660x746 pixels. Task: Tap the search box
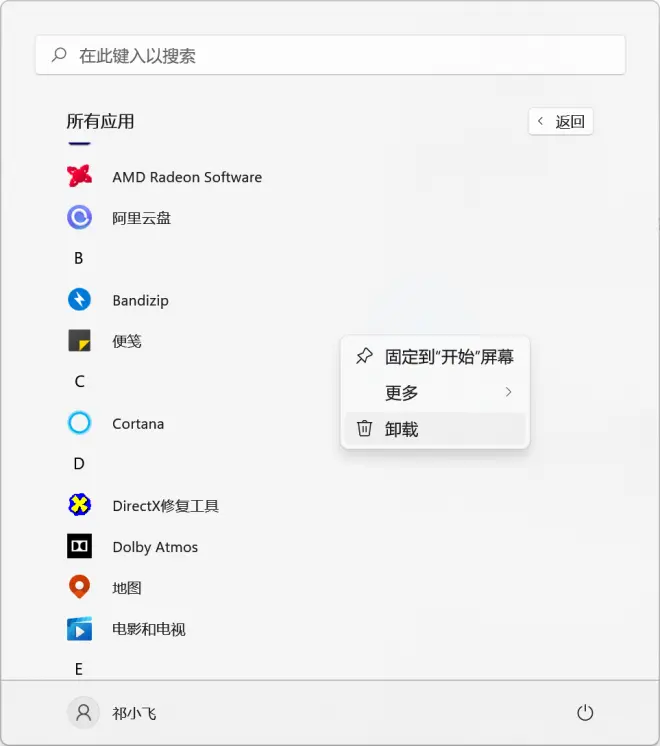(330, 56)
